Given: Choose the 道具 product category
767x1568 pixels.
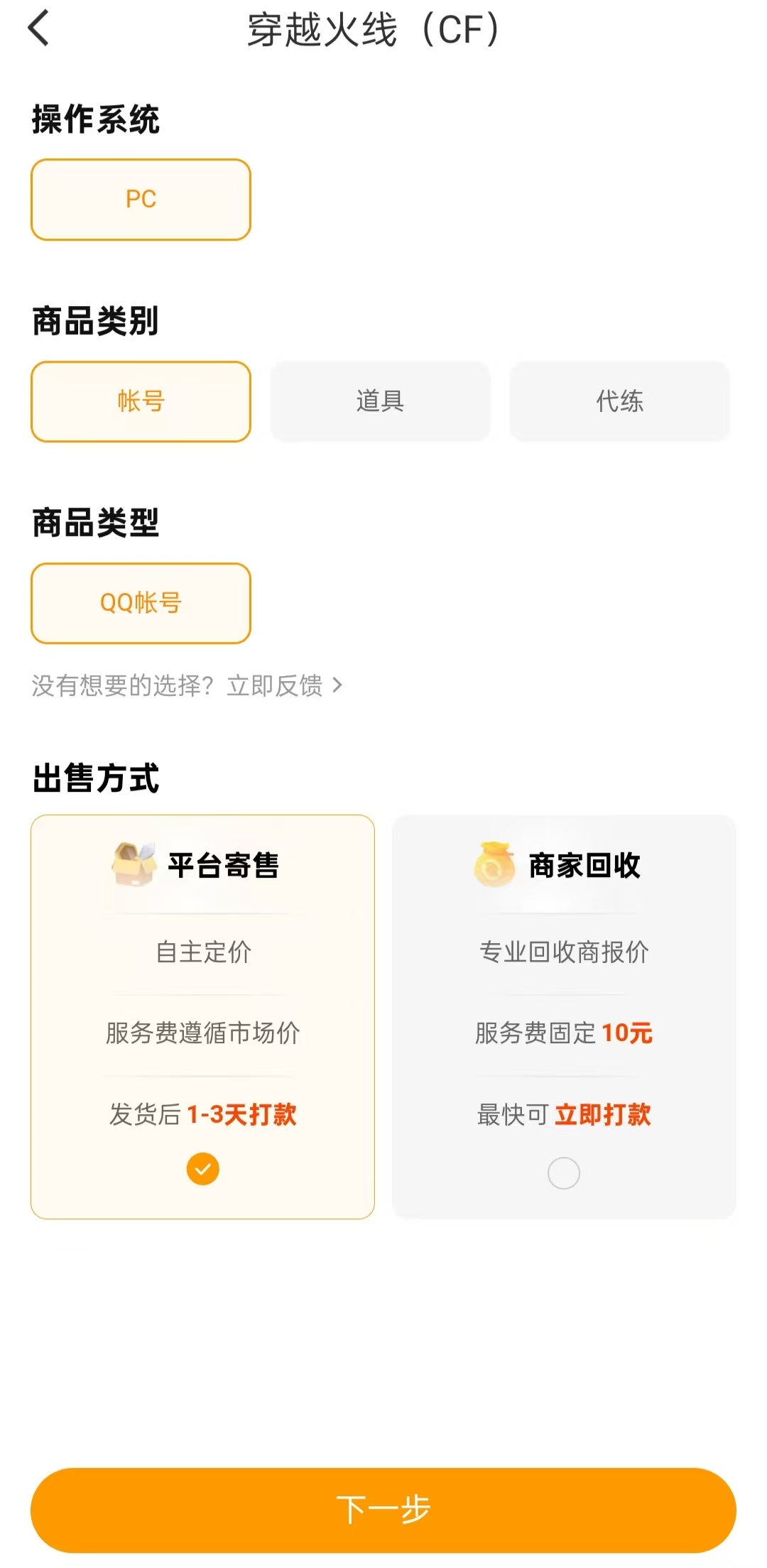Looking at the screenshot, I should 380,401.
